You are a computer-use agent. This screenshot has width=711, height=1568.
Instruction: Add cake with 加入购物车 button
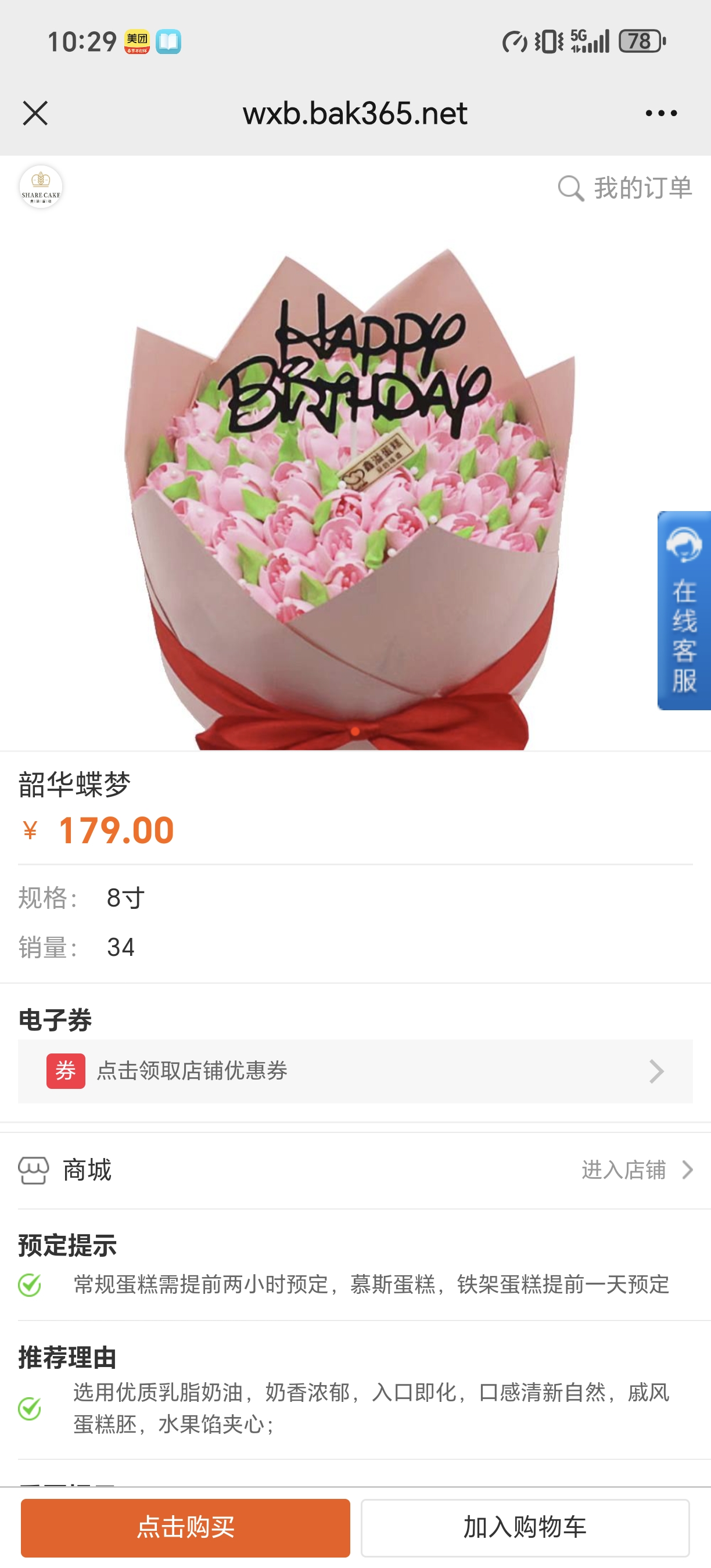tap(525, 1527)
